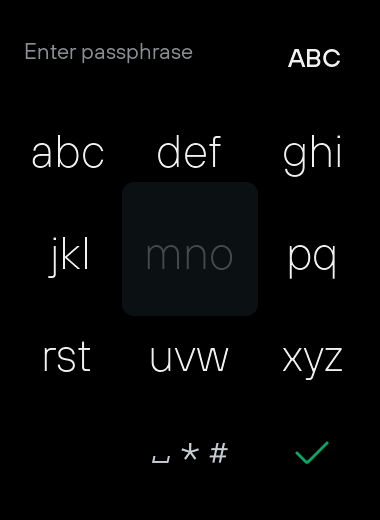Focus the Enter passphrase field
This screenshot has height=520, width=380.
108,53
